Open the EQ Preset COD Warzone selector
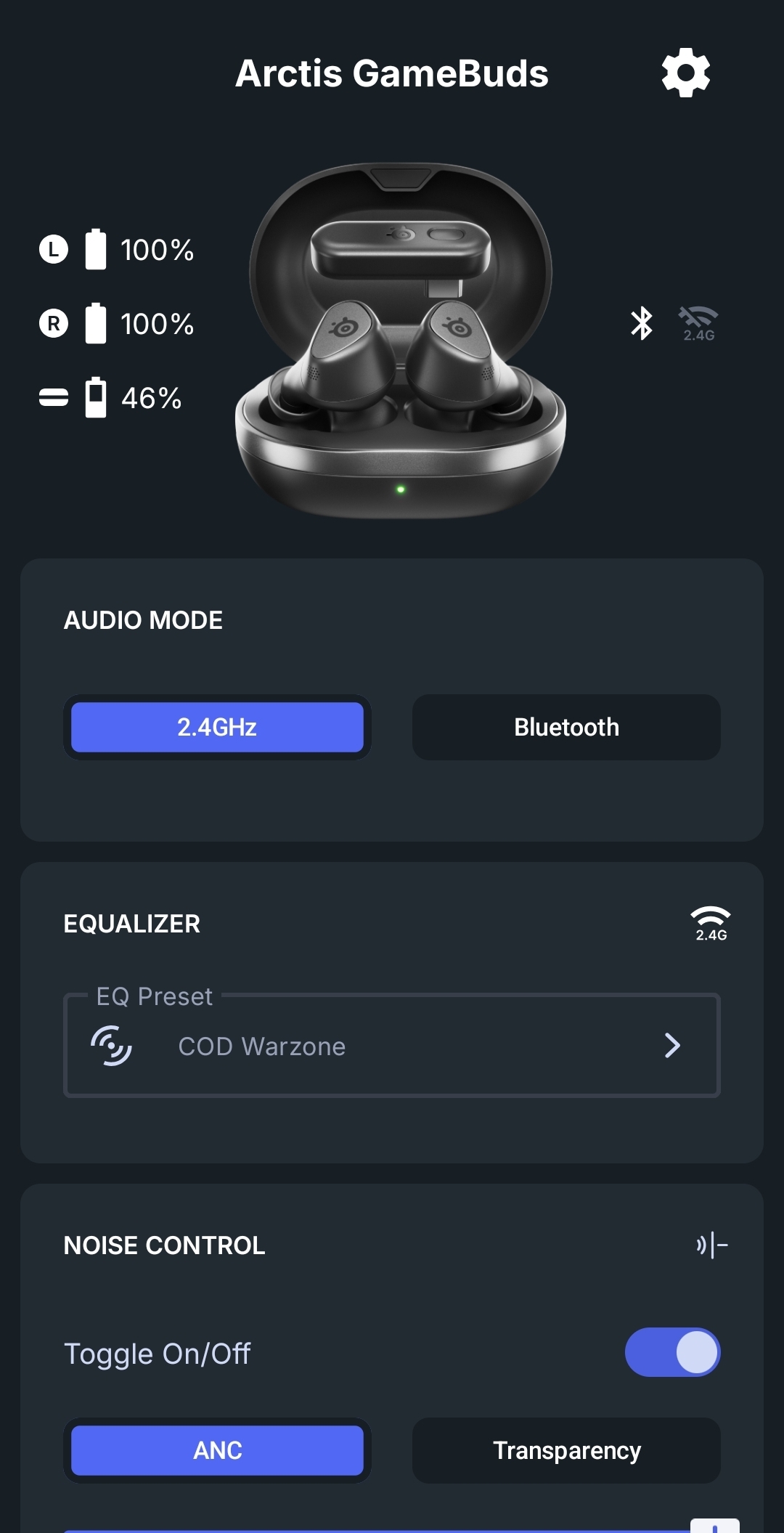The height and width of the screenshot is (1533, 784). click(392, 1046)
